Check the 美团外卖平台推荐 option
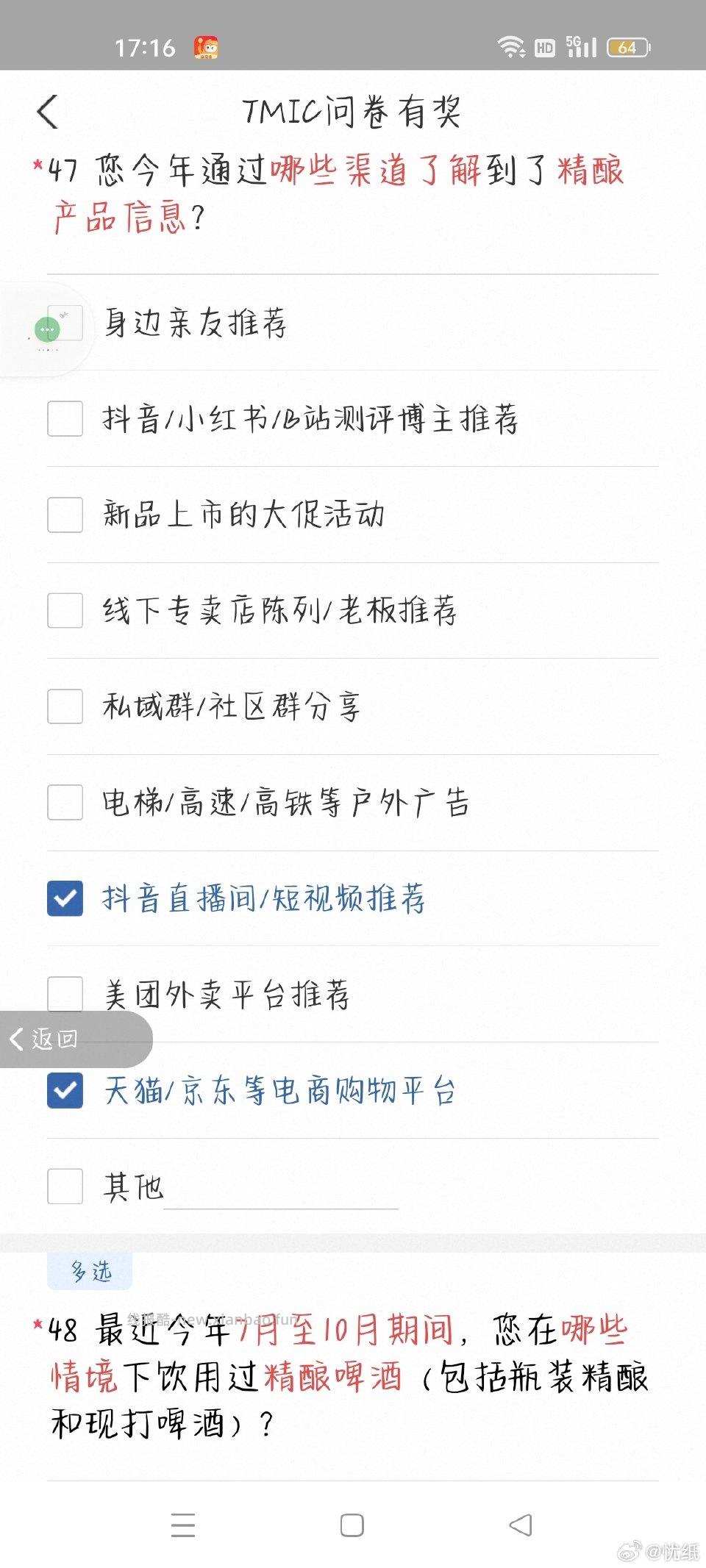 [x=65, y=995]
